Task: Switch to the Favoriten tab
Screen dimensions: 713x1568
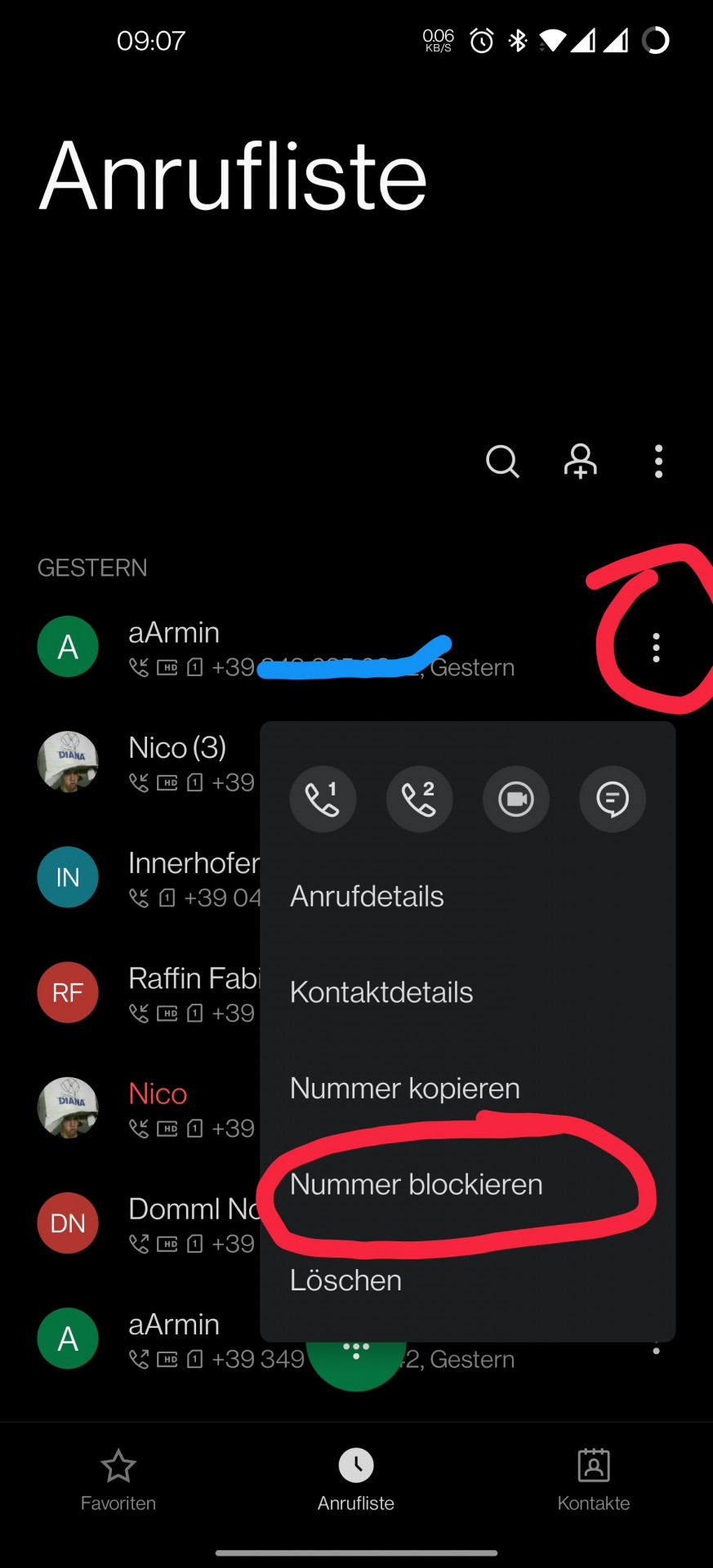Action: (118, 1479)
